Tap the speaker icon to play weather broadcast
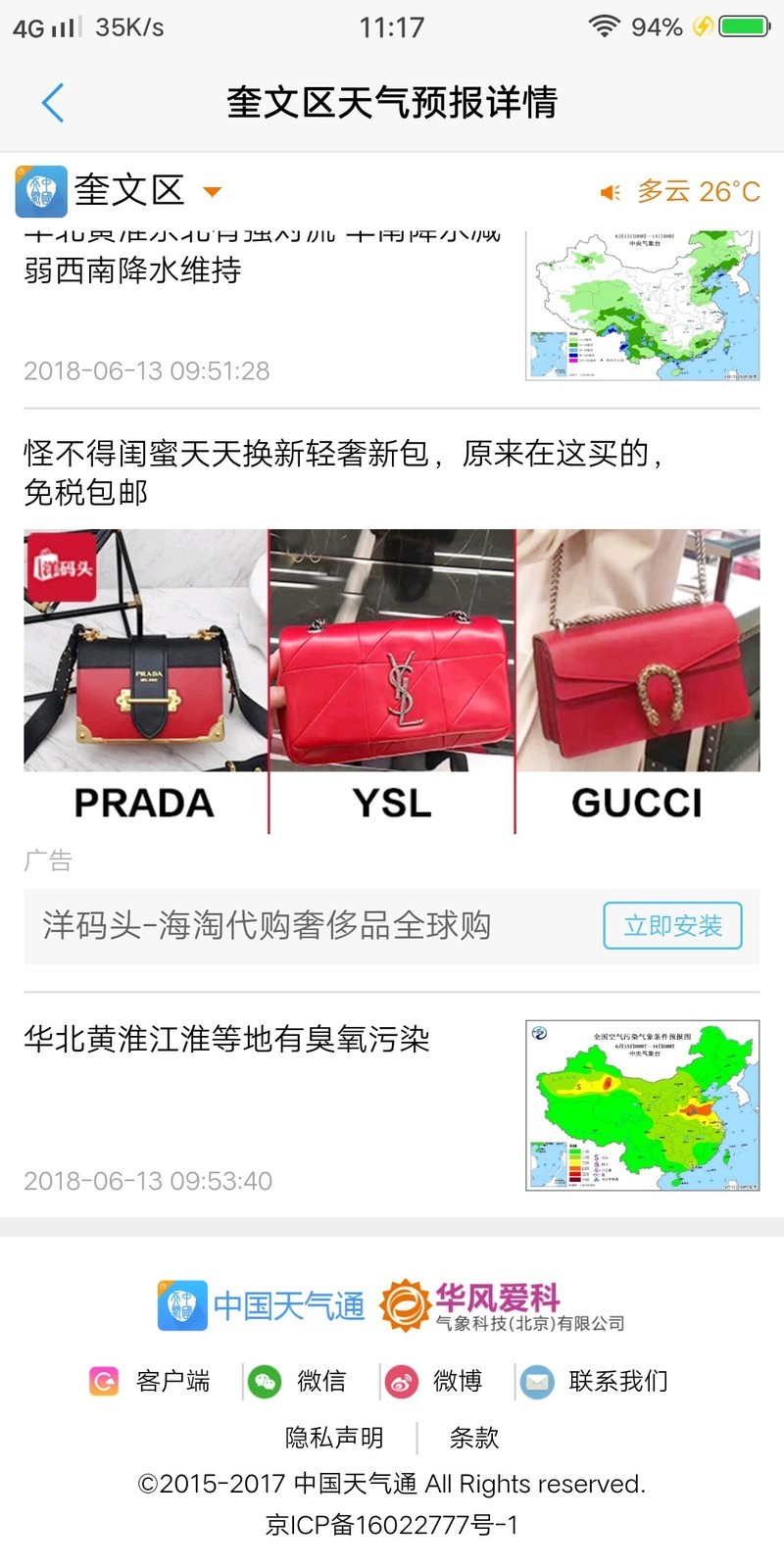The width and height of the screenshot is (784, 1568). [611, 192]
